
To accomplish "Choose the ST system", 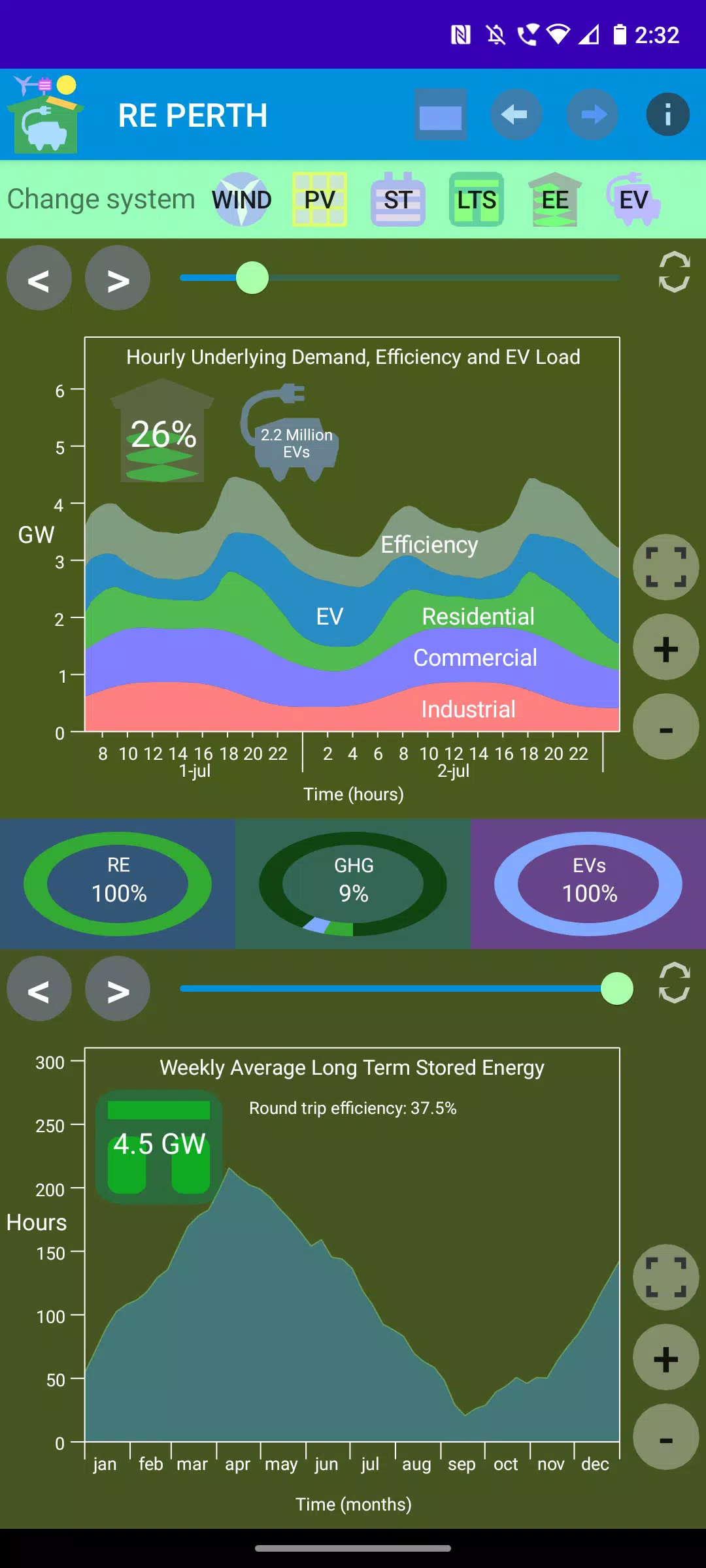I will [x=398, y=199].
